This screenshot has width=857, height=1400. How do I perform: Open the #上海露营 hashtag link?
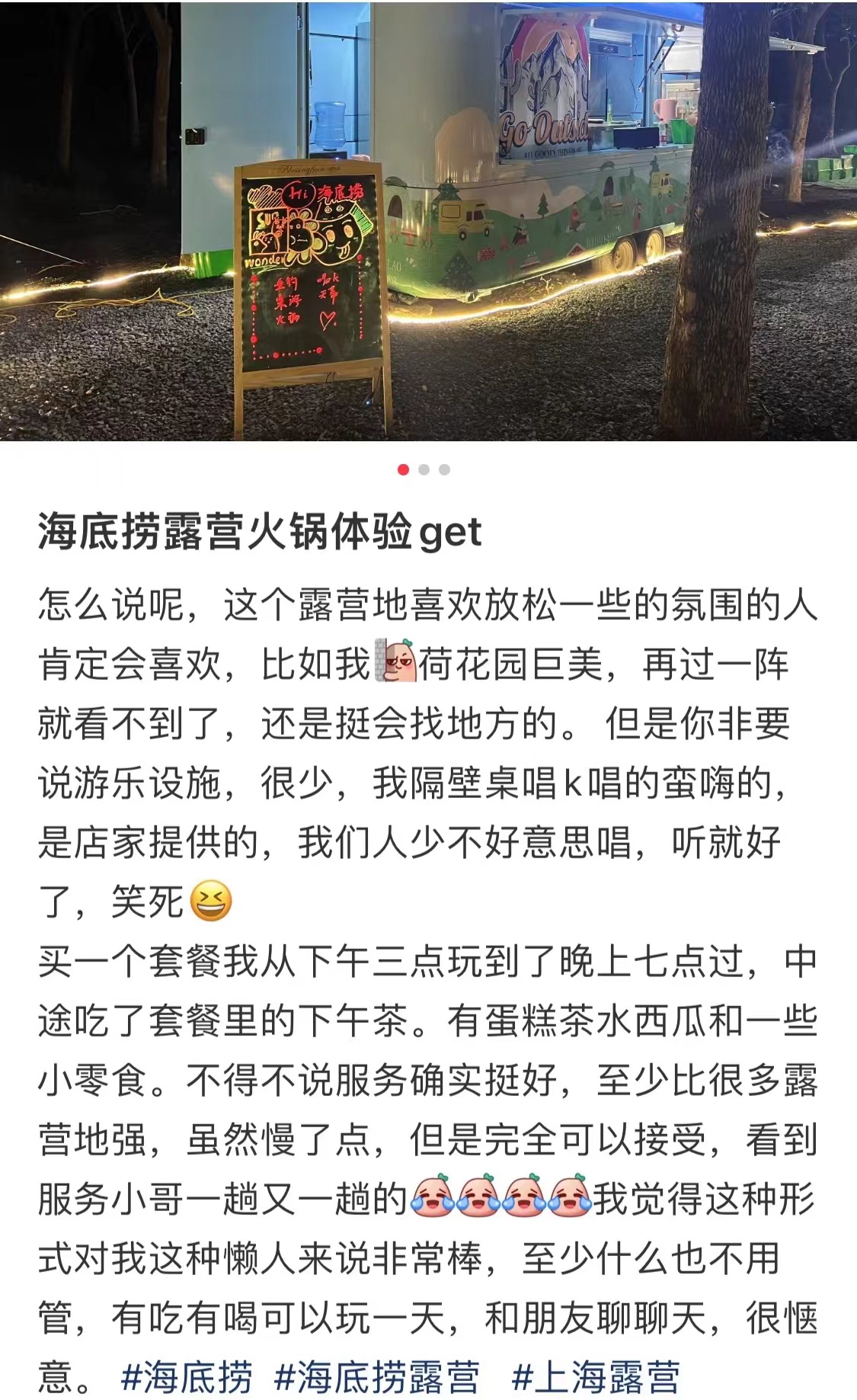tap(595, 1377)
